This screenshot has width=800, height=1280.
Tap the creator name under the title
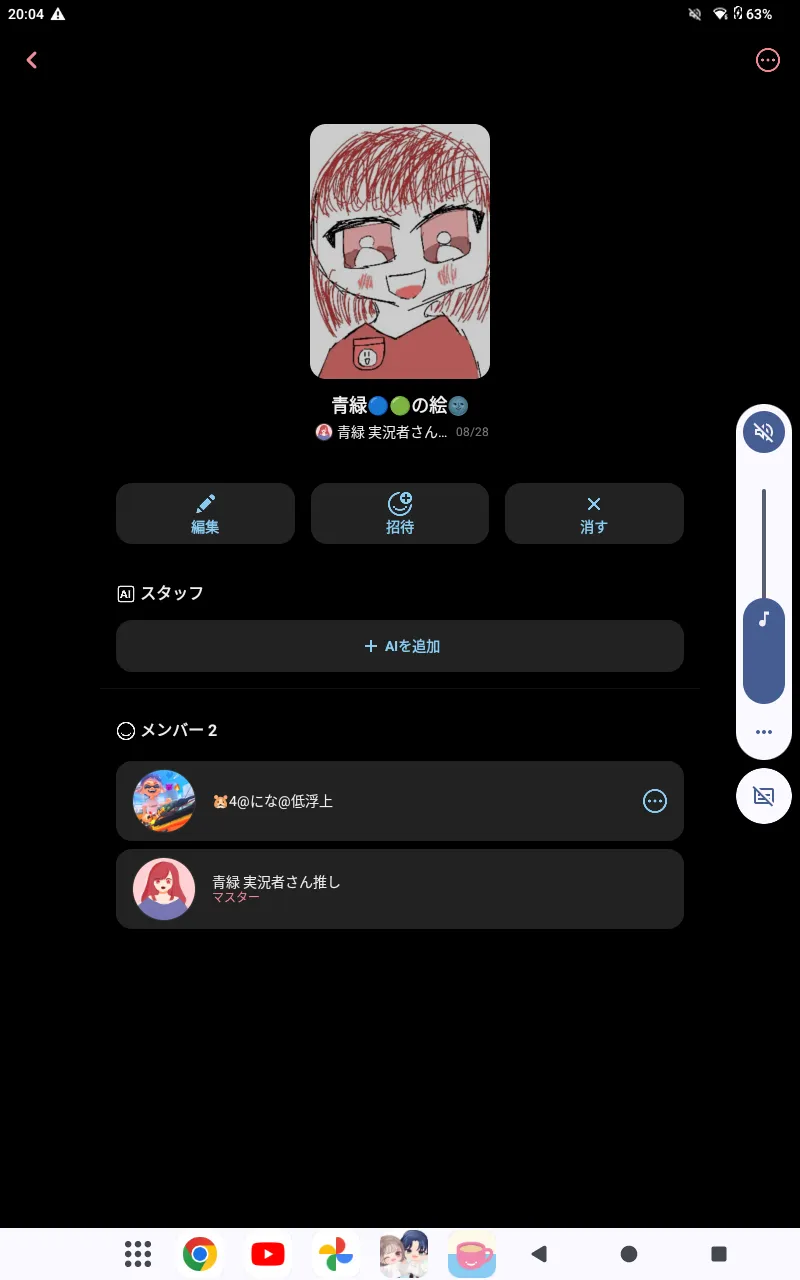coord(391,432)
